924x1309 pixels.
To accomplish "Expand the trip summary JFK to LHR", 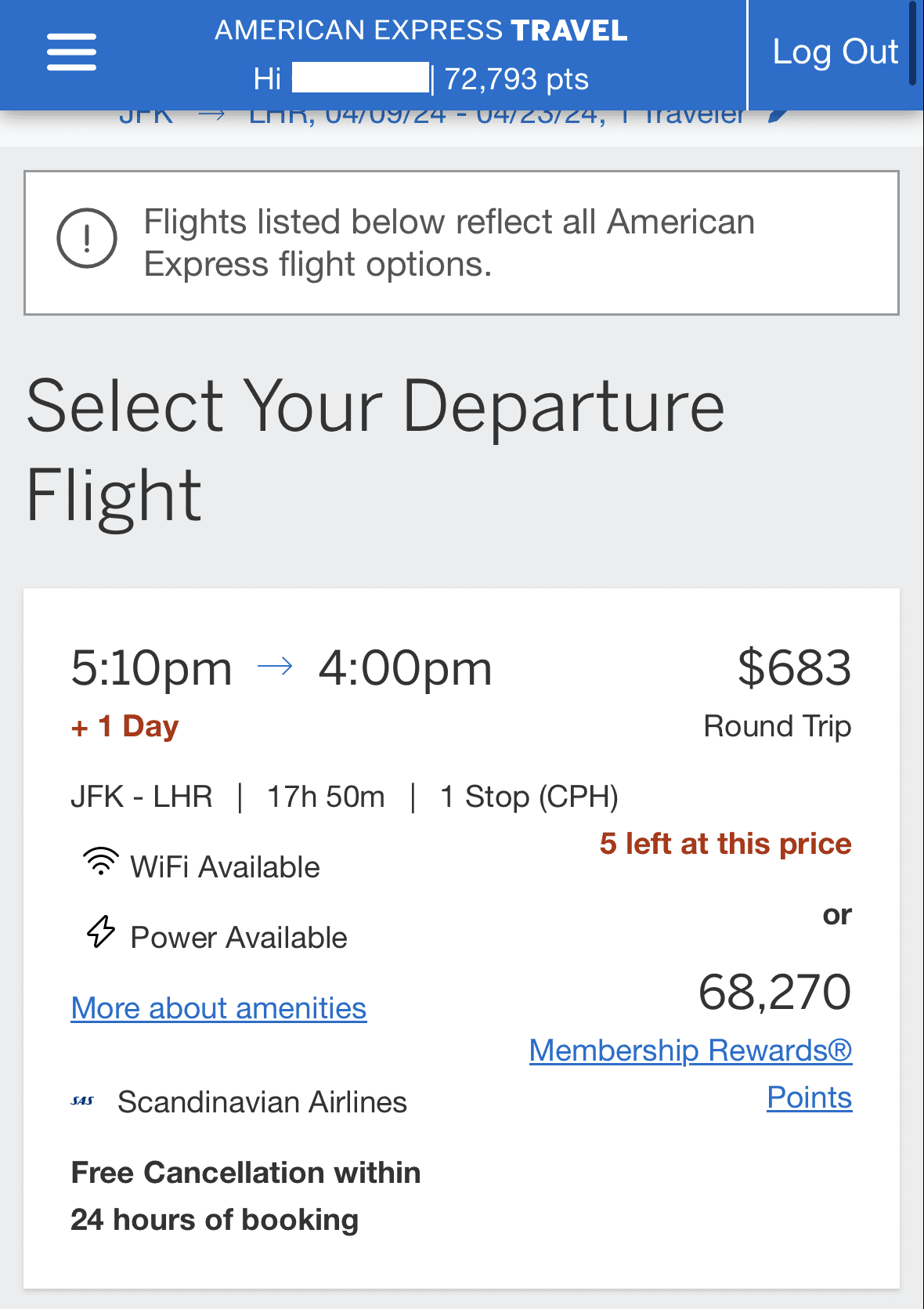I will [x=431, y=114].
